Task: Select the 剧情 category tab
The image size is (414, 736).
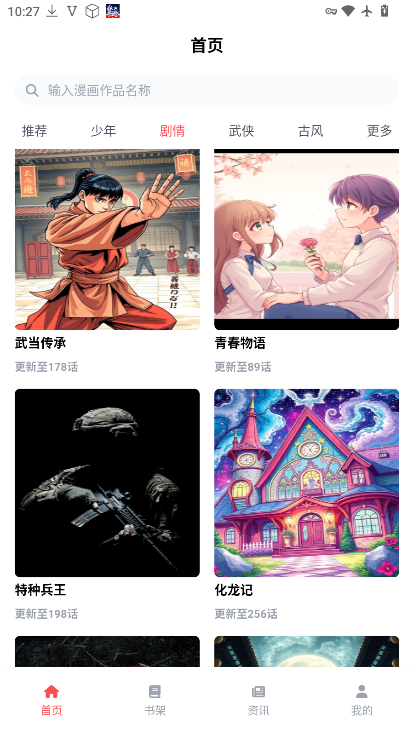Action: tap(172, 130)
